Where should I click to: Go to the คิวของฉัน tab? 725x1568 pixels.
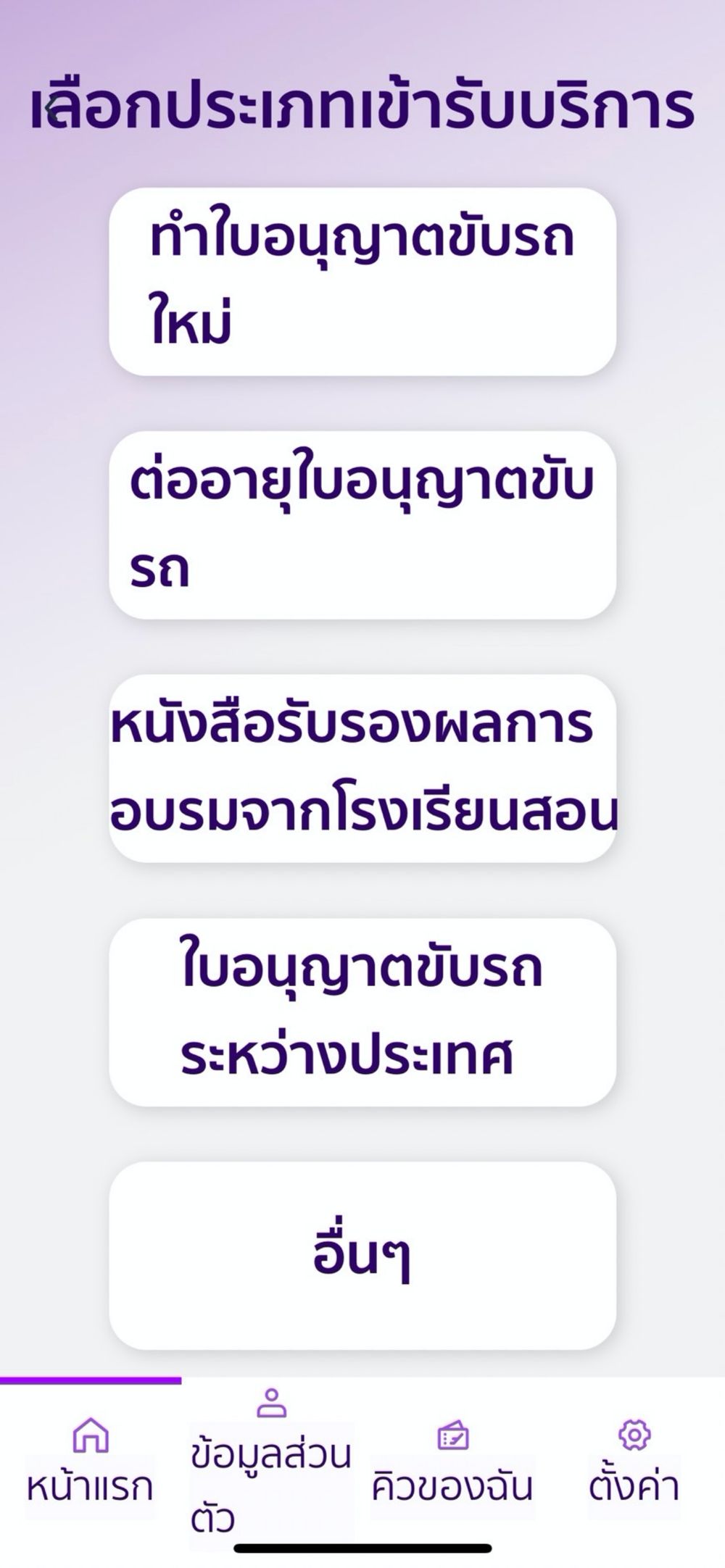pos(453,1462)
